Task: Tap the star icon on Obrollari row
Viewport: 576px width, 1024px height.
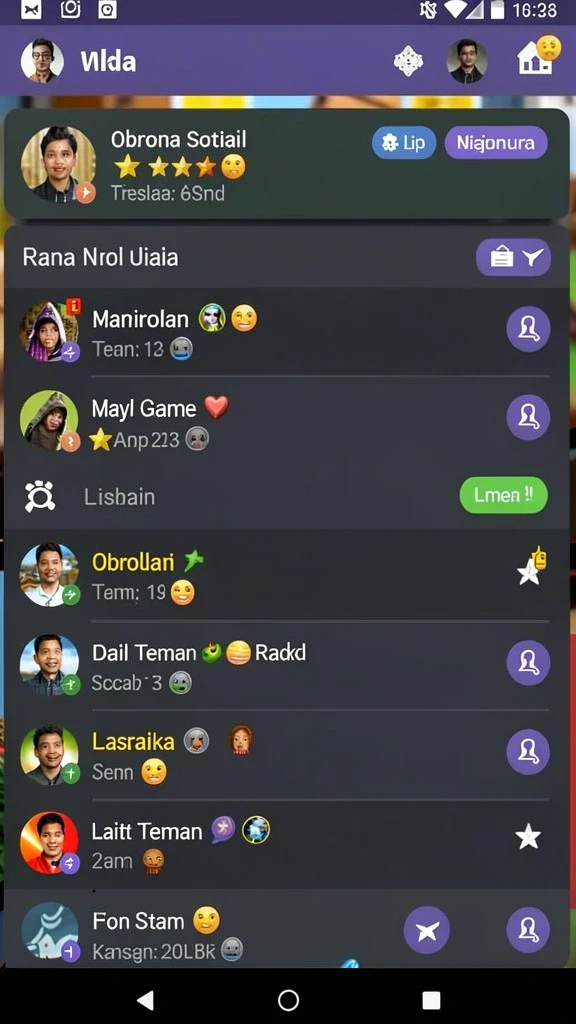Action: (530, 568)
